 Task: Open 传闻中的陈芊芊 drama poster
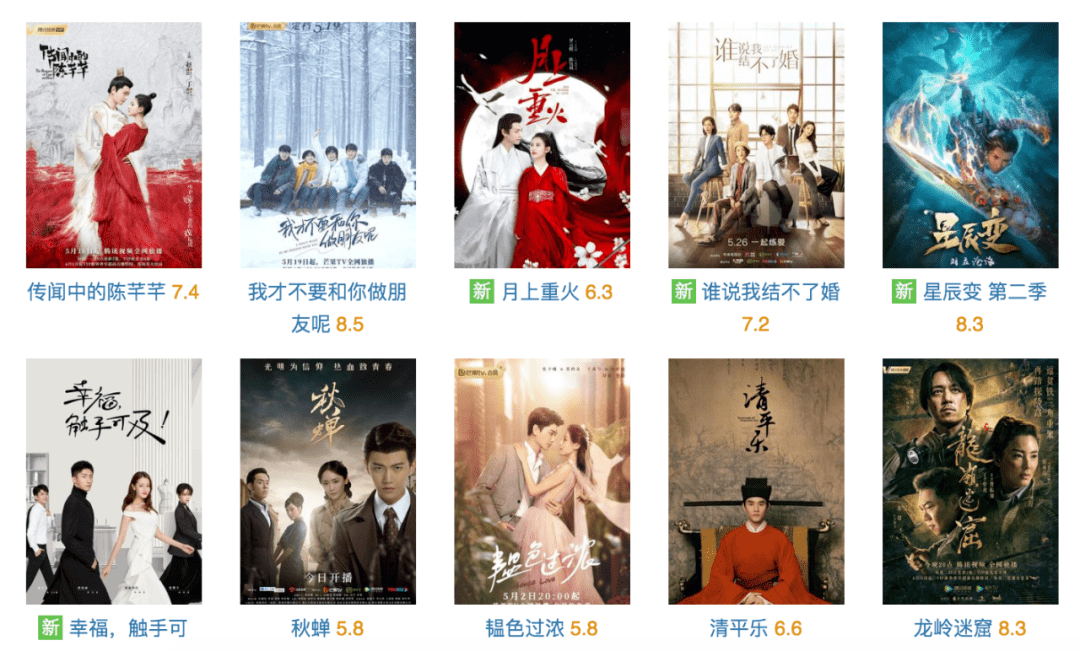(x=114, y=146)
